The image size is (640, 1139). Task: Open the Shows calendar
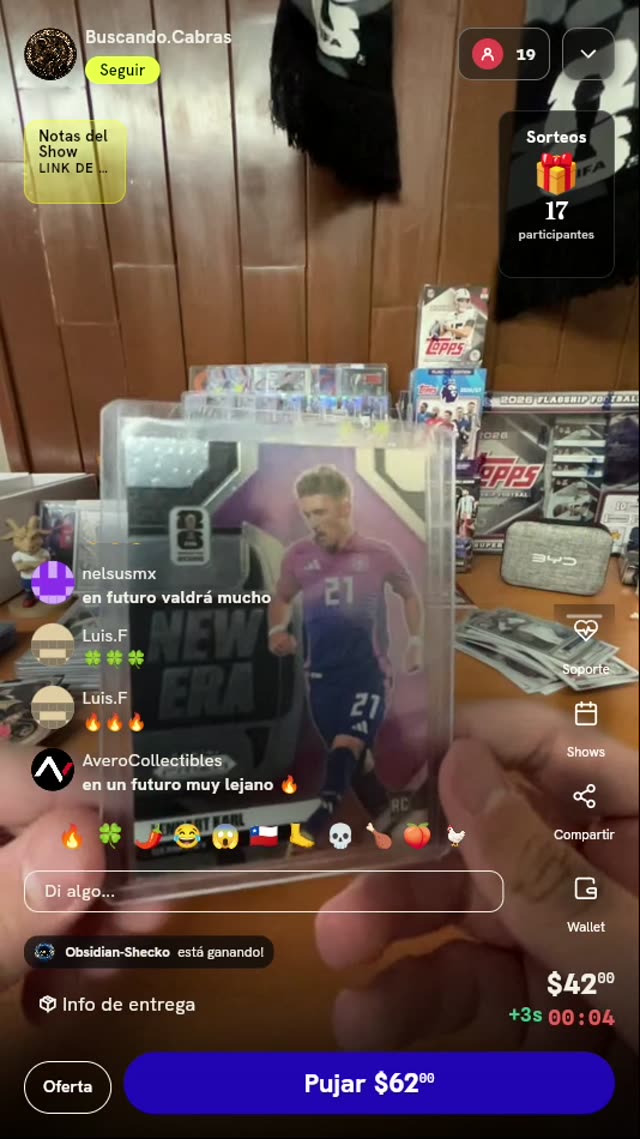[x=586, y=729]
